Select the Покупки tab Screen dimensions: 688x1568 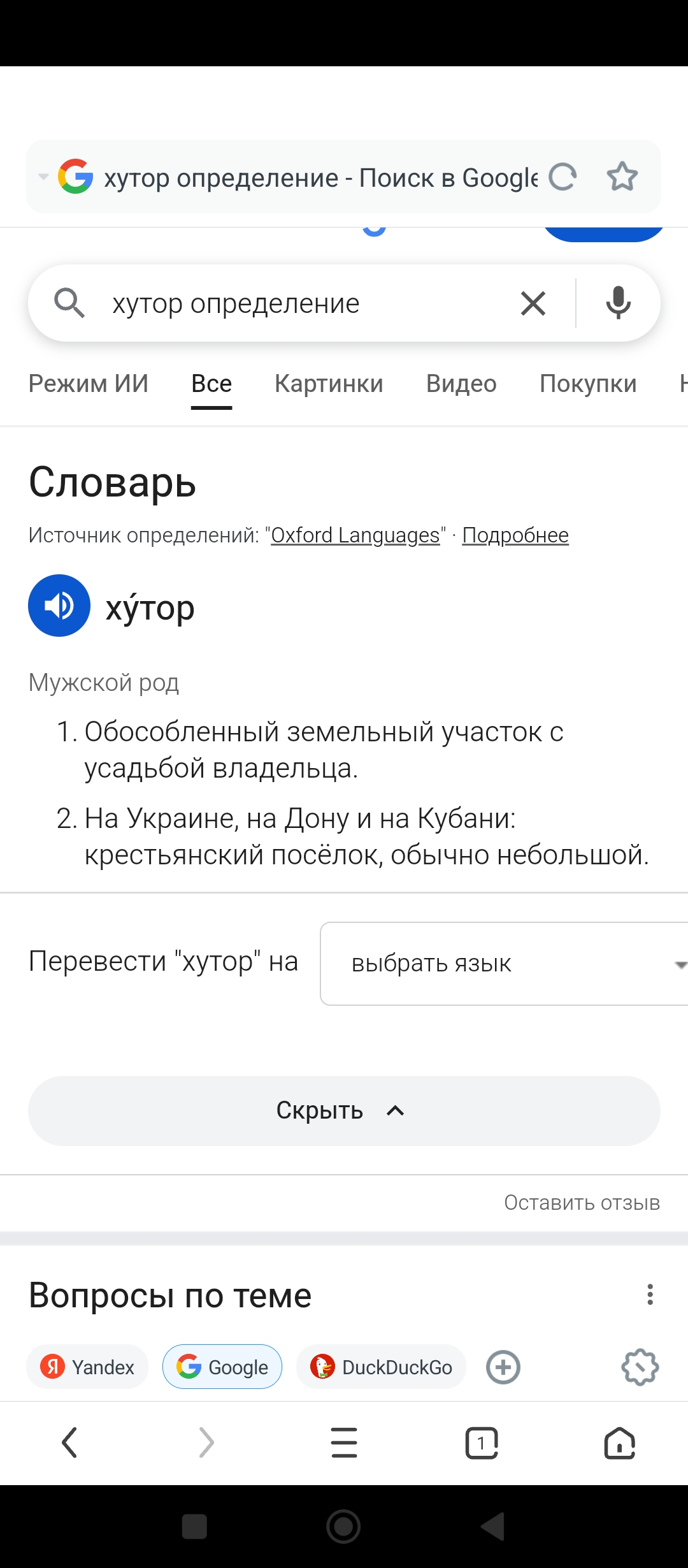pyautogui.click(x=588, y=384)
